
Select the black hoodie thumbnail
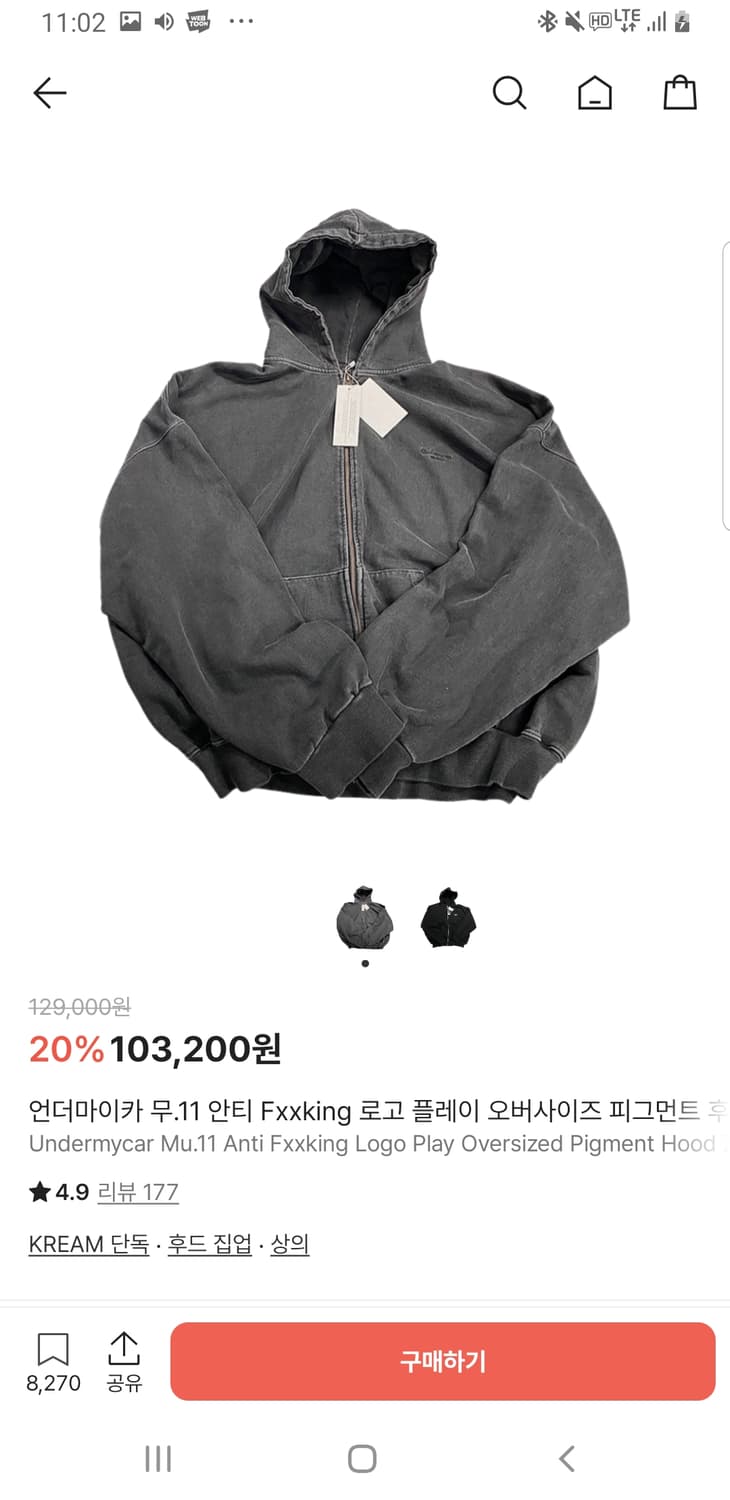(447, 915)
